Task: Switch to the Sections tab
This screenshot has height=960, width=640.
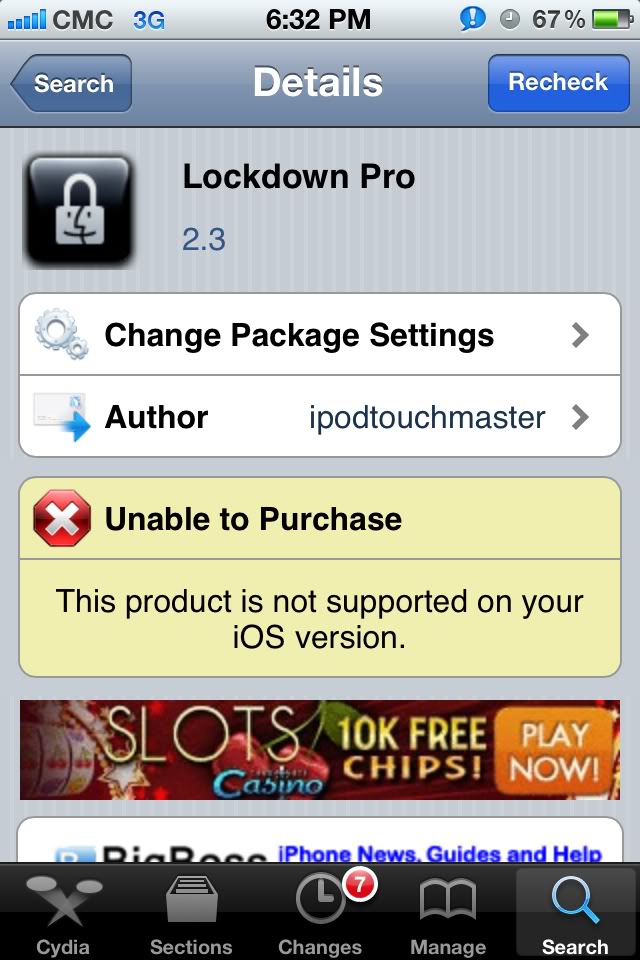Action: (x=191, y=913)
